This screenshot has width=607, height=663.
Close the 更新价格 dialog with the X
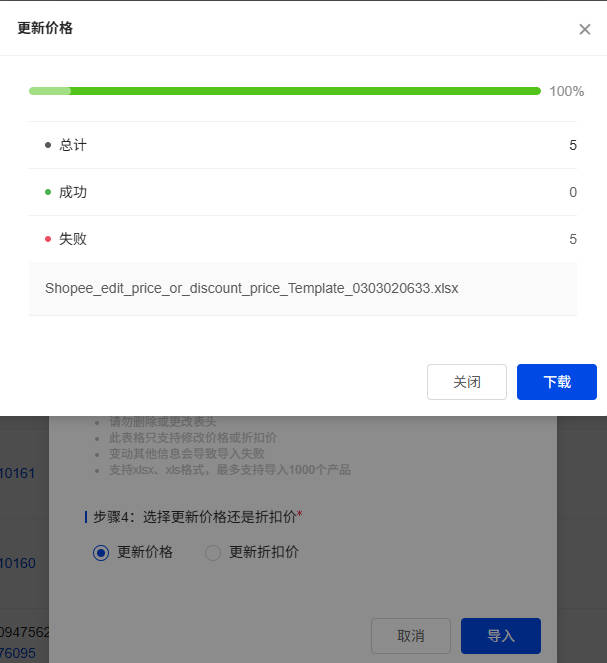pyautogui.click(x=585, y=29)
